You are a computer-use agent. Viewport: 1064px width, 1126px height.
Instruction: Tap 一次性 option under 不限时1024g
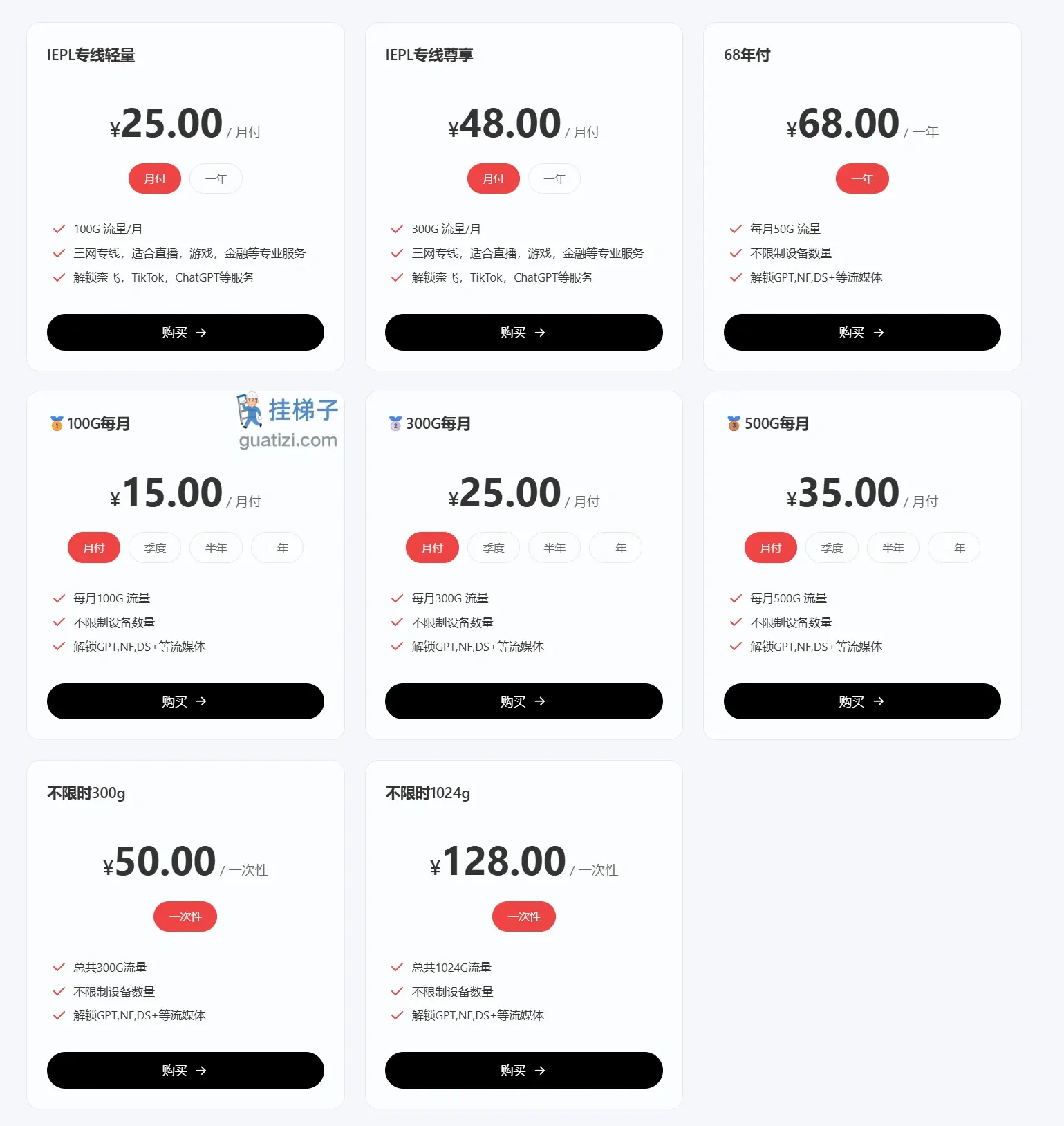[x=523, y=916]
